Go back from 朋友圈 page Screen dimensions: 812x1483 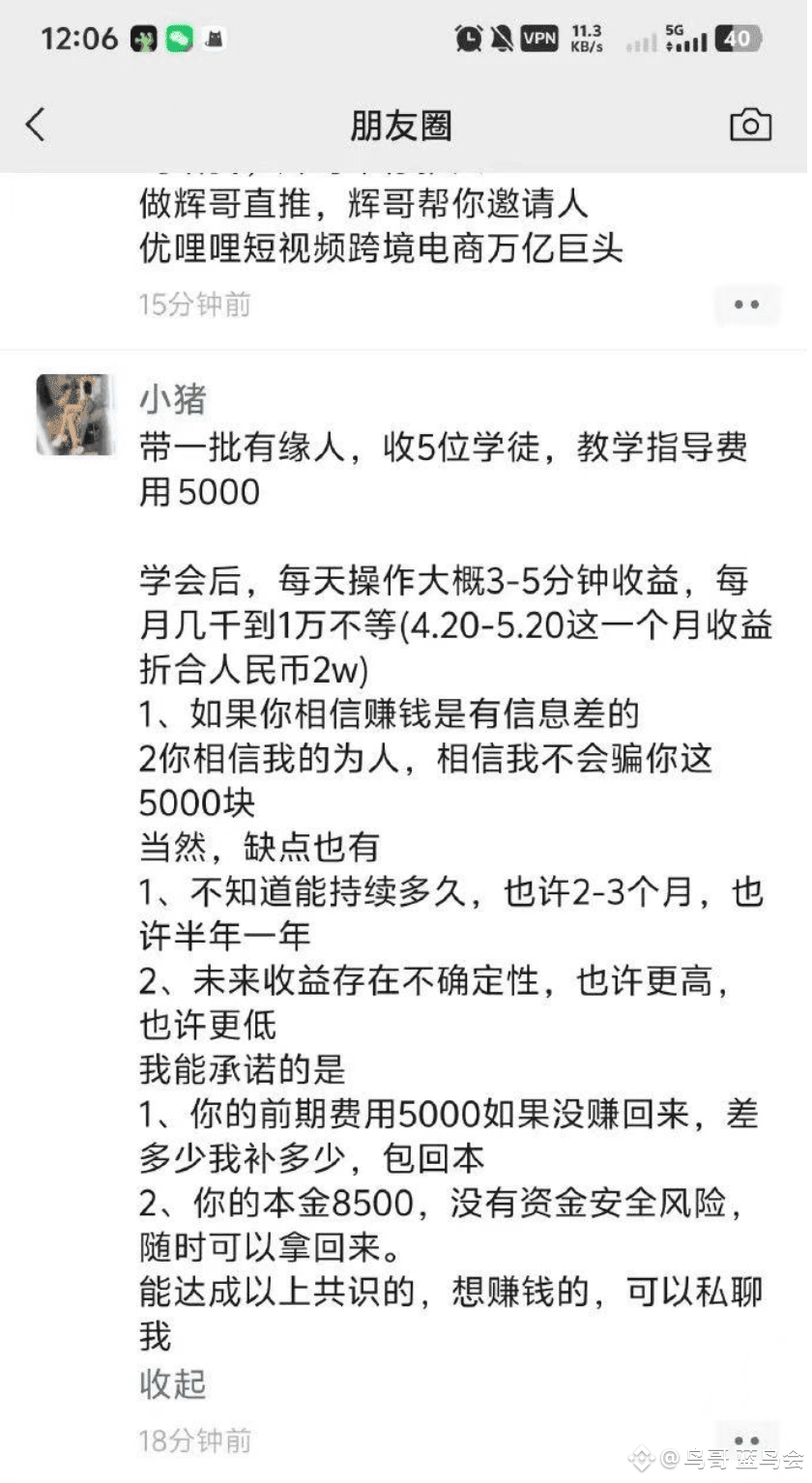(x=36, y=125)
